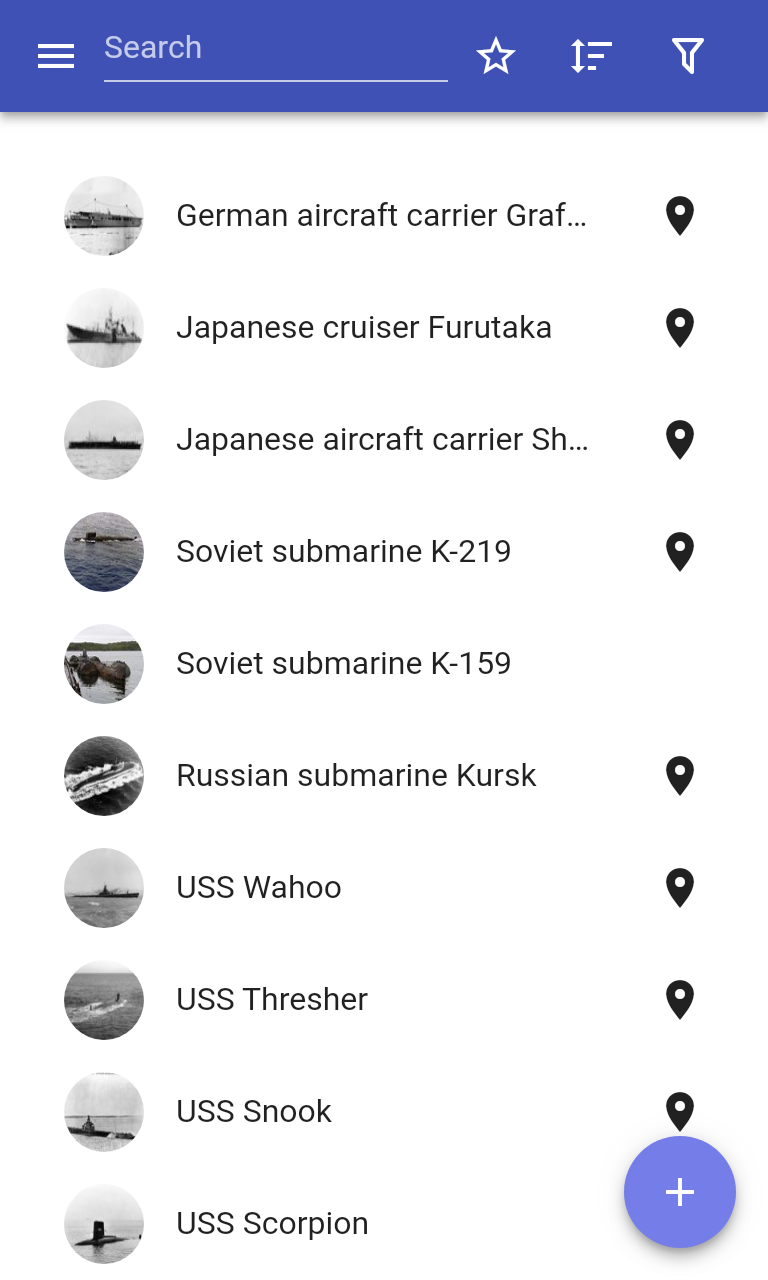This screenshot has height=1280, width=768.
Task: Open the sort options
Action: pos(591,56)
